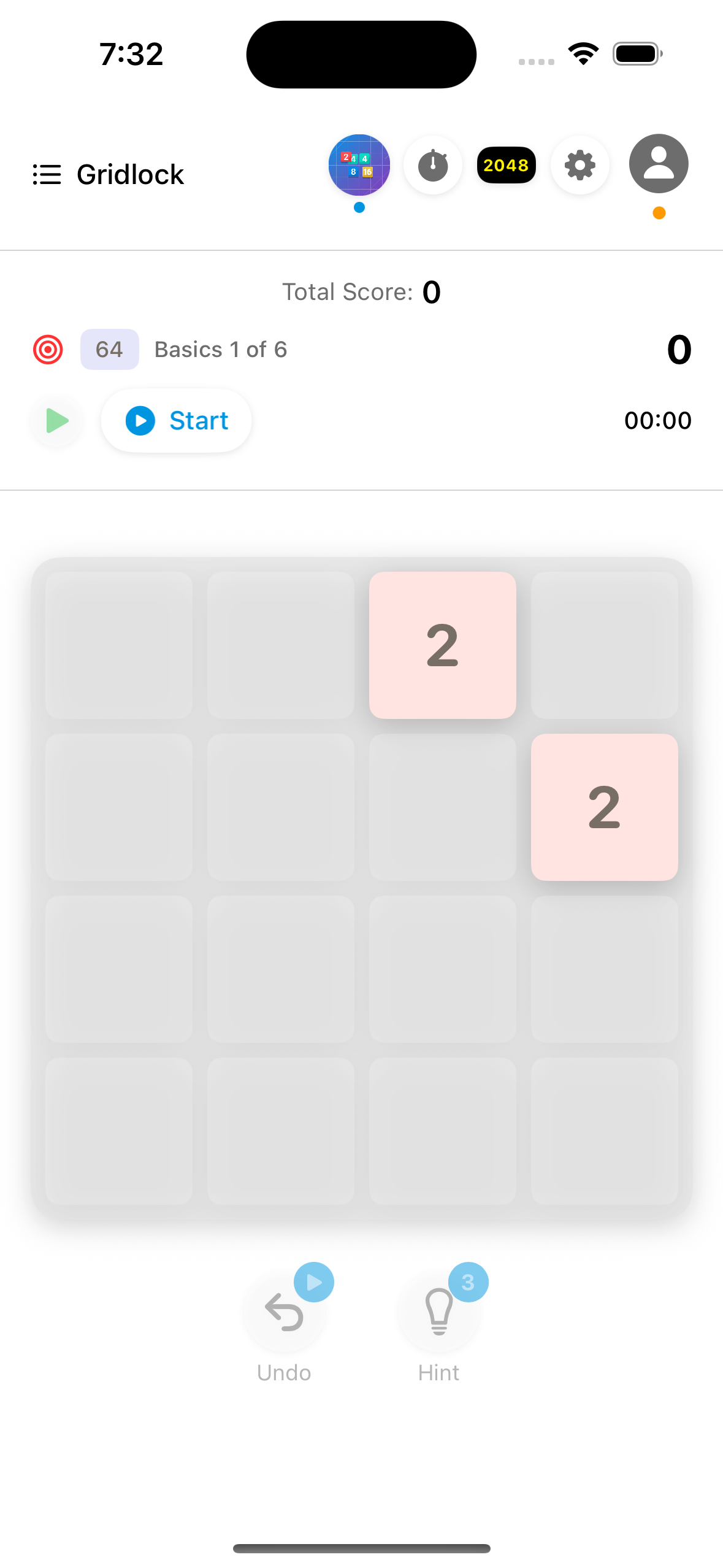723x1568 pixels.
Task: Undo the last move
Action: pyautogui.click(x=284, y=1313)
